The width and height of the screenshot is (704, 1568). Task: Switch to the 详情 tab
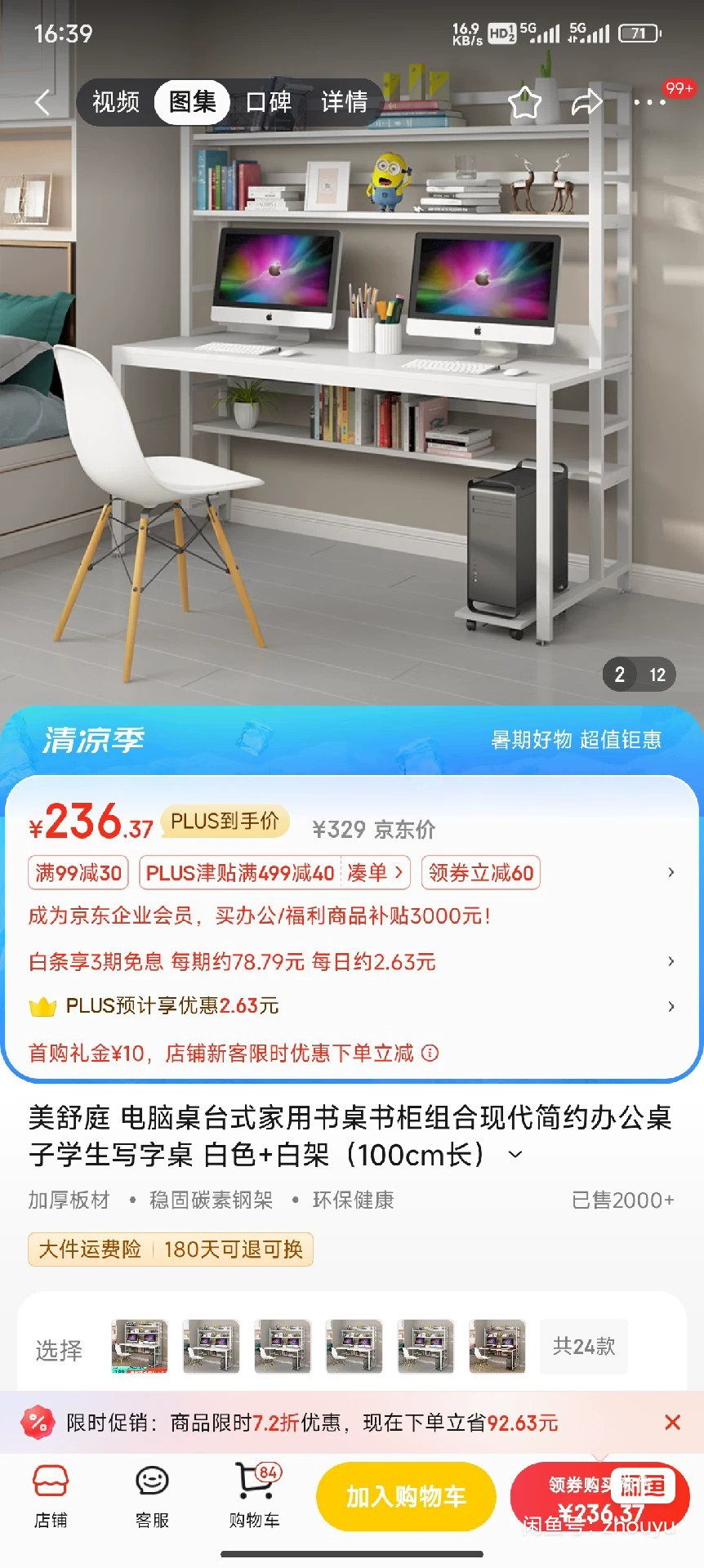tap(344, 102)
